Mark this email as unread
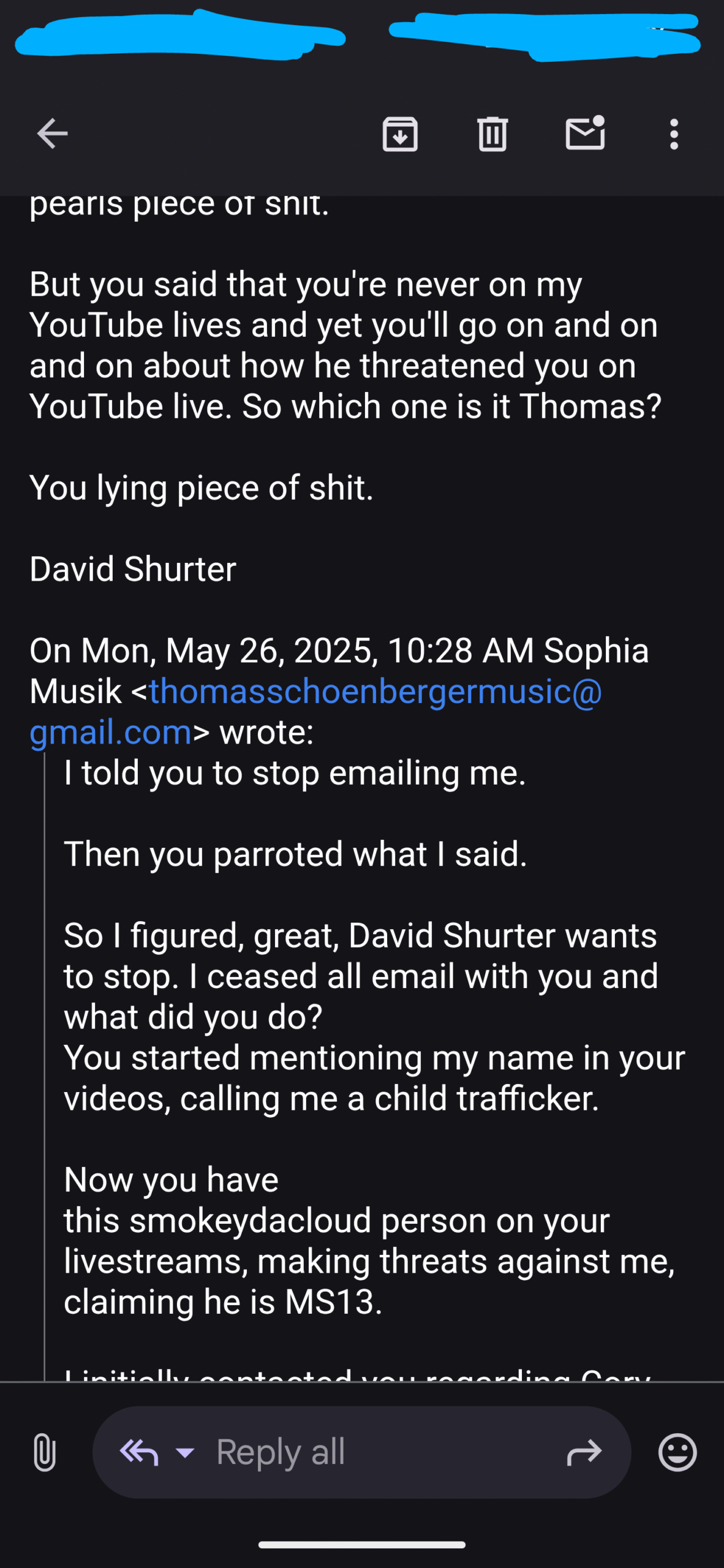Screen dimensions: 724x1568 click(x=586, y=132)
